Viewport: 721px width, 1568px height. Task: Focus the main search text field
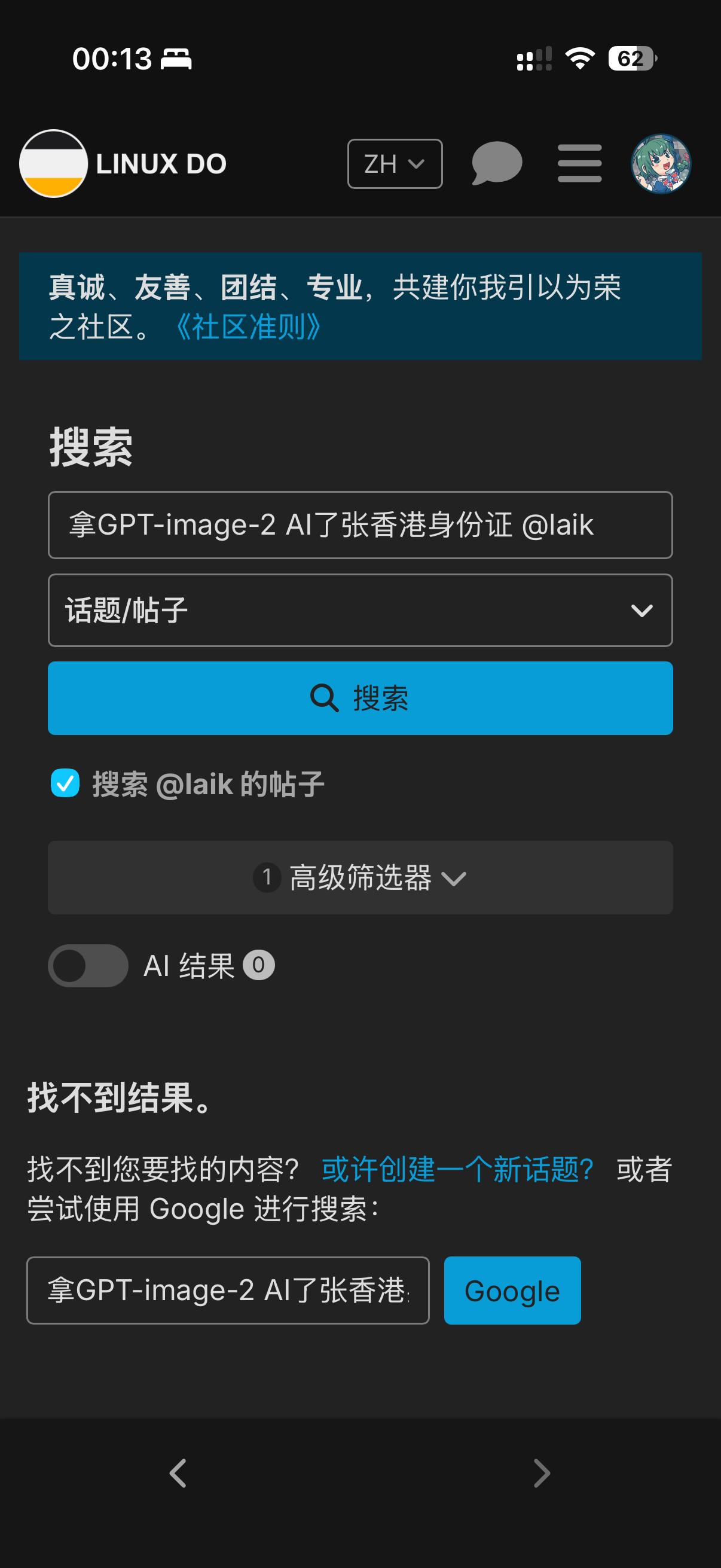(x=359, y=524)
